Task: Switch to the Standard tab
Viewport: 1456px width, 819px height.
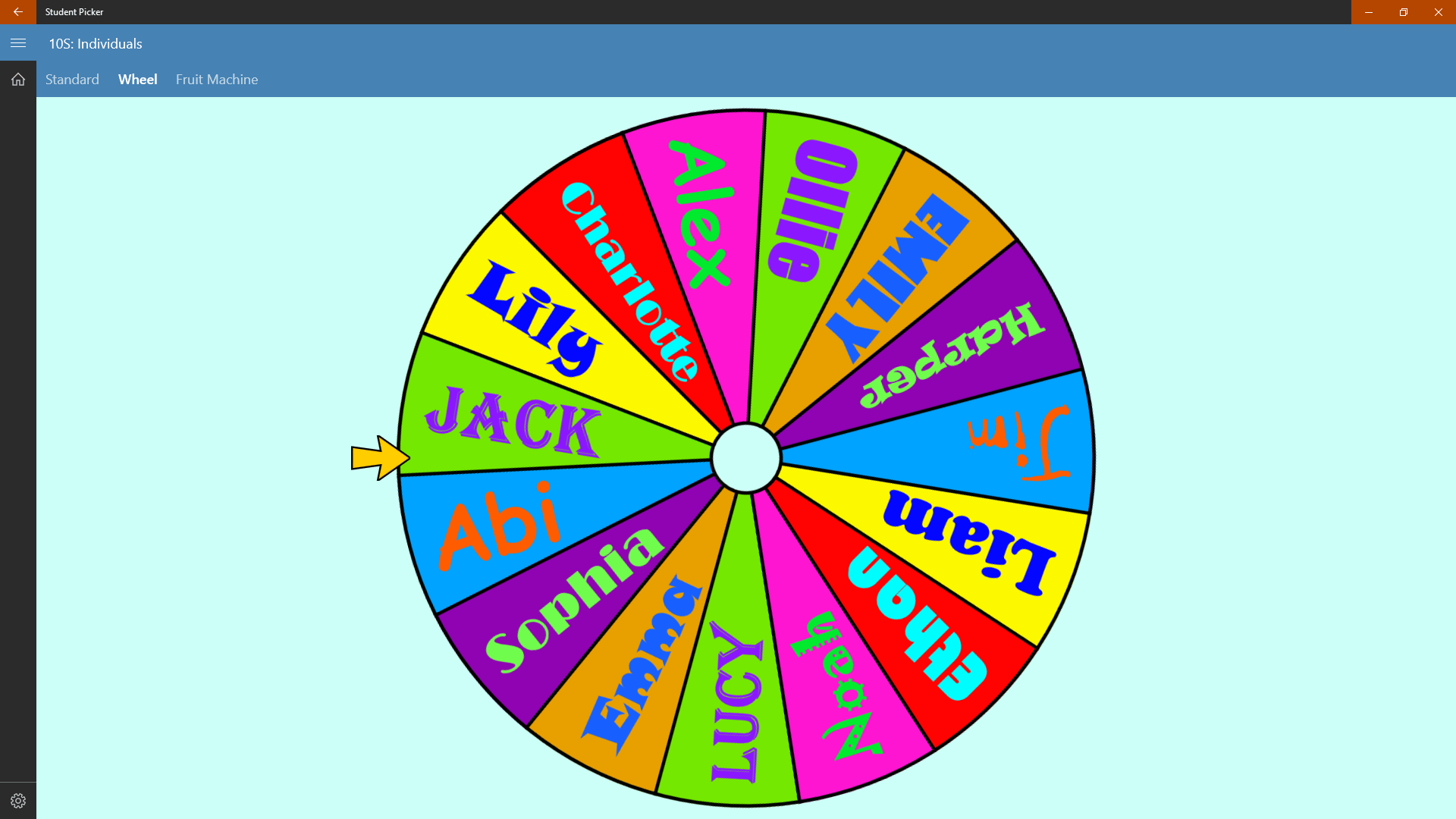Action: click(72, 80)
